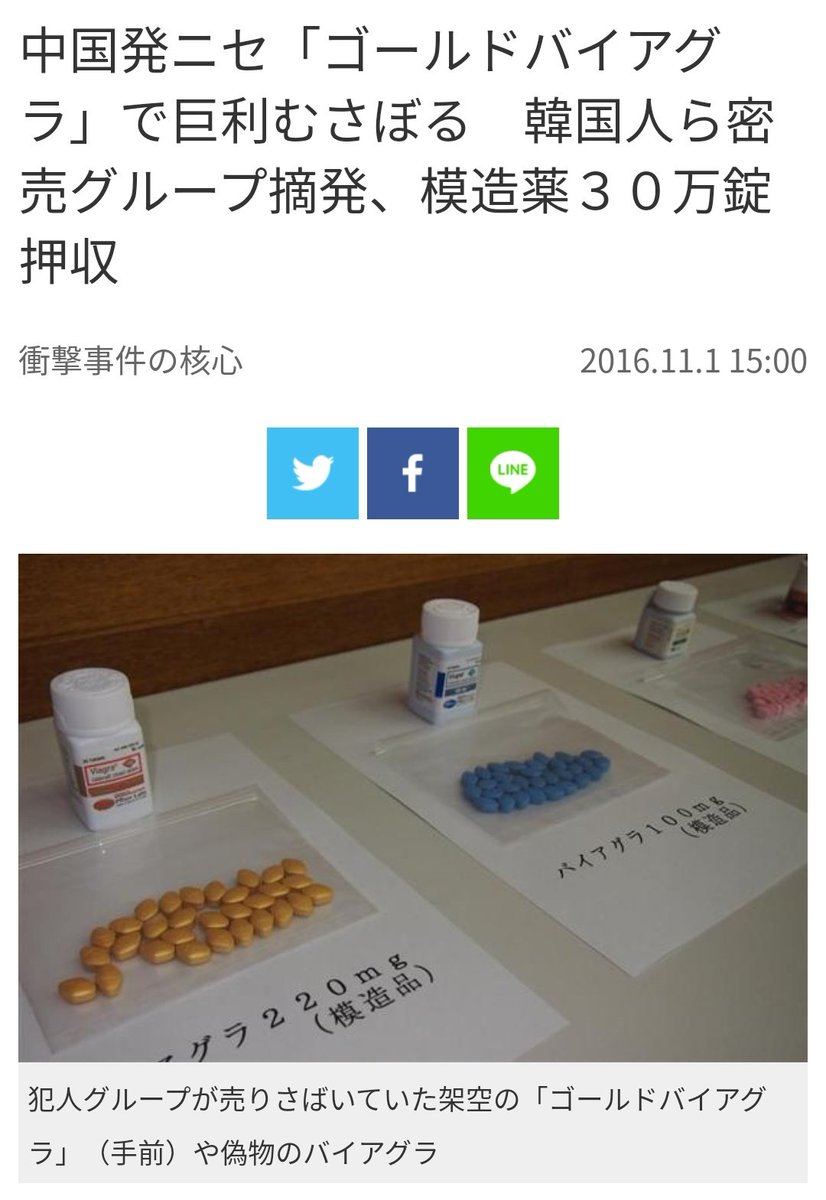The image size is (826, 1200).
Task: Open the article photo of fake Viagra pills
Action: (412, 807)
